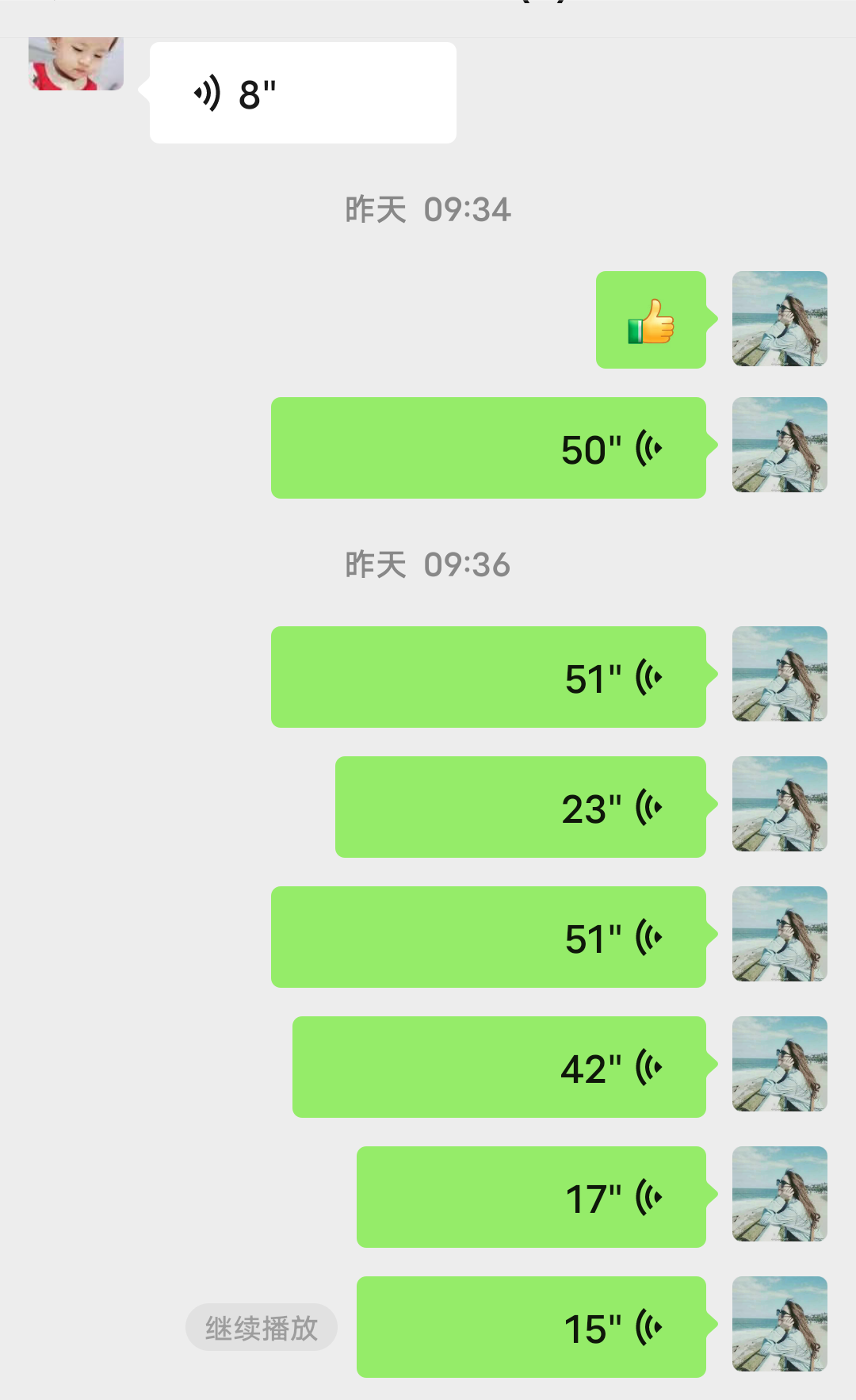The image size is (856, 1400).
Task: Tap the 继续播放 continue playing button
Action: coord(261,1327)
